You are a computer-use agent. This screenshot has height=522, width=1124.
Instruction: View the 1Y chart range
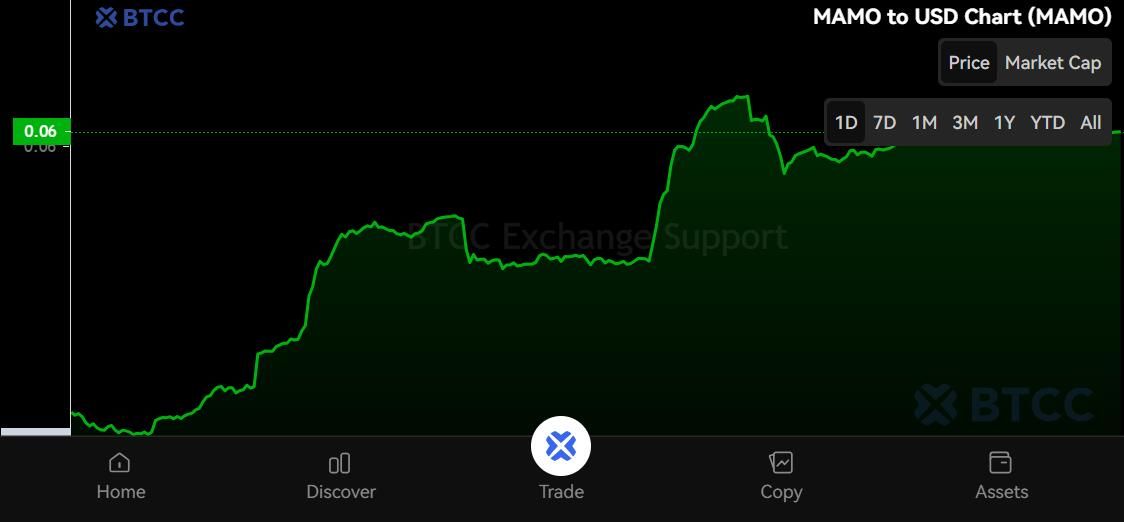[1004, 122]
